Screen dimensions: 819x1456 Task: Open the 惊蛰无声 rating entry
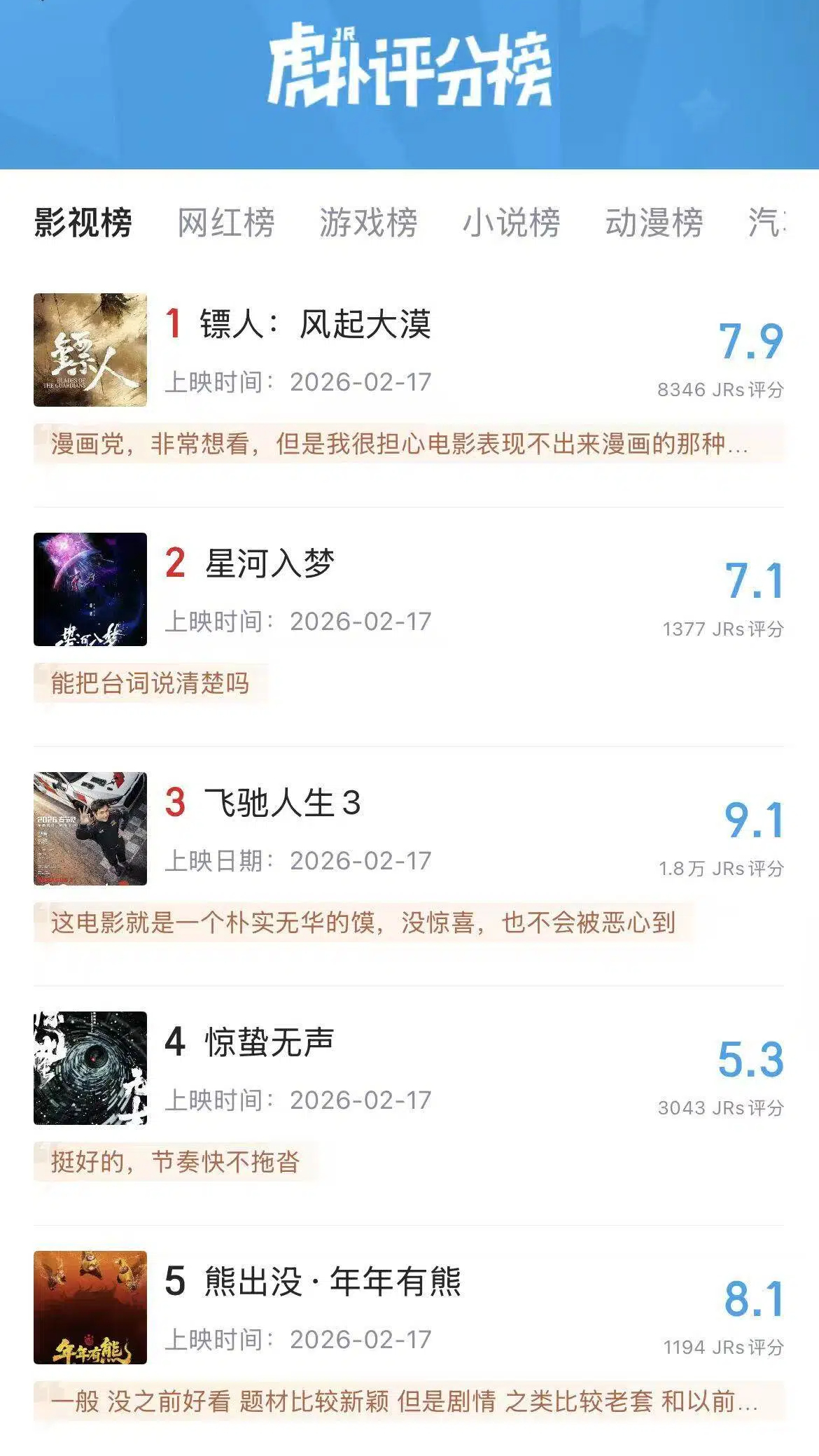pyautogui.click(x=269, y=1043)
